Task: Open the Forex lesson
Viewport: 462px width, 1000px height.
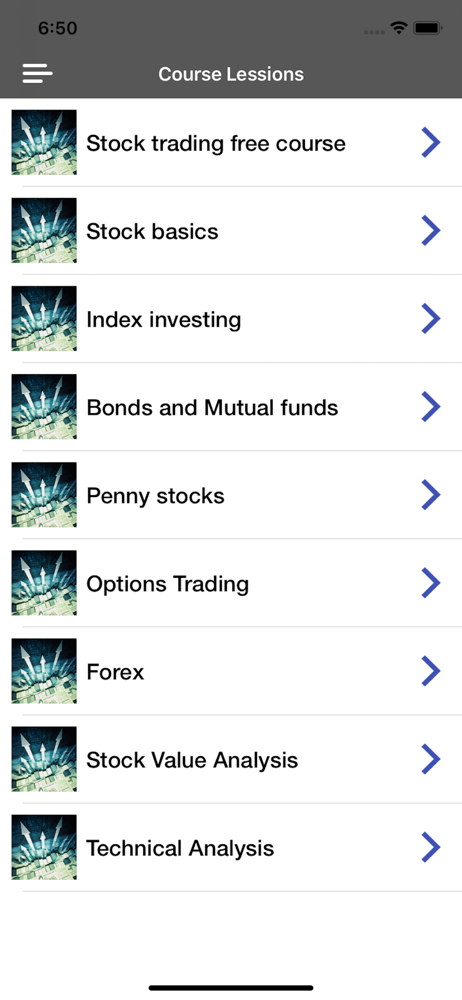Action: point(231,671)
